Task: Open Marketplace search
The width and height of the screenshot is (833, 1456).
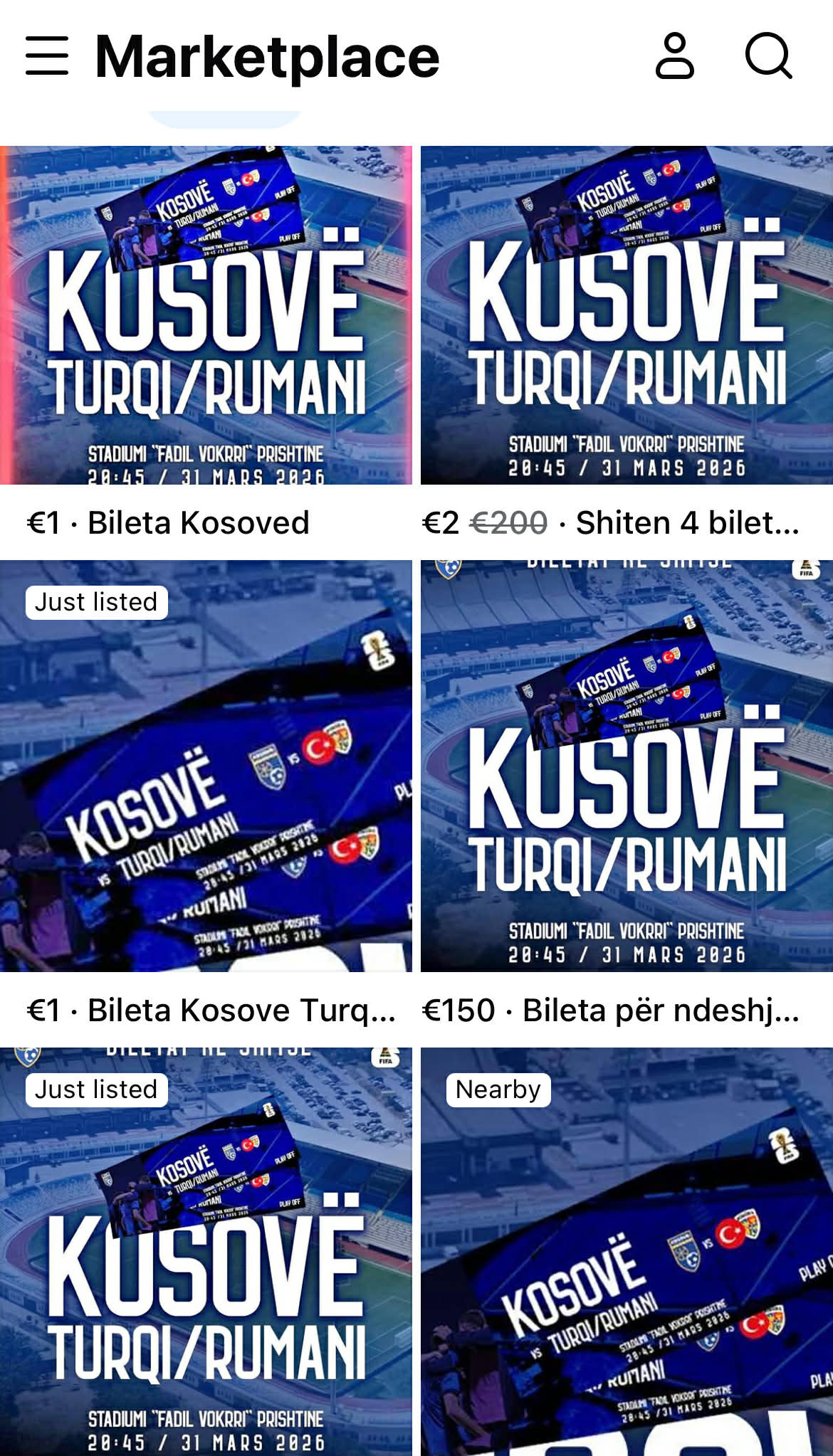Action: tap(768, 56)
